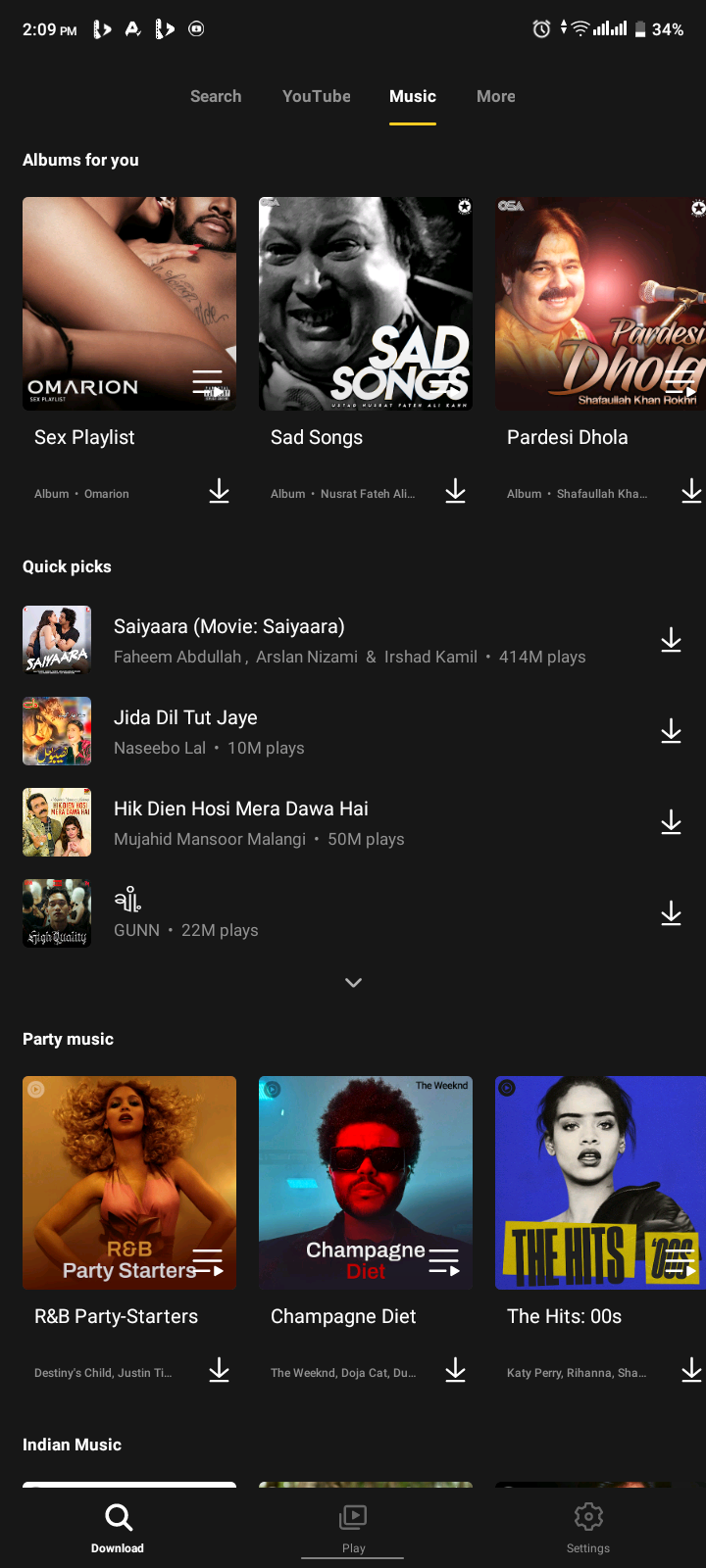The height and width of the screenshot is (1568, 706).
Task: Download the GUNN song
Action: [671, 913]
